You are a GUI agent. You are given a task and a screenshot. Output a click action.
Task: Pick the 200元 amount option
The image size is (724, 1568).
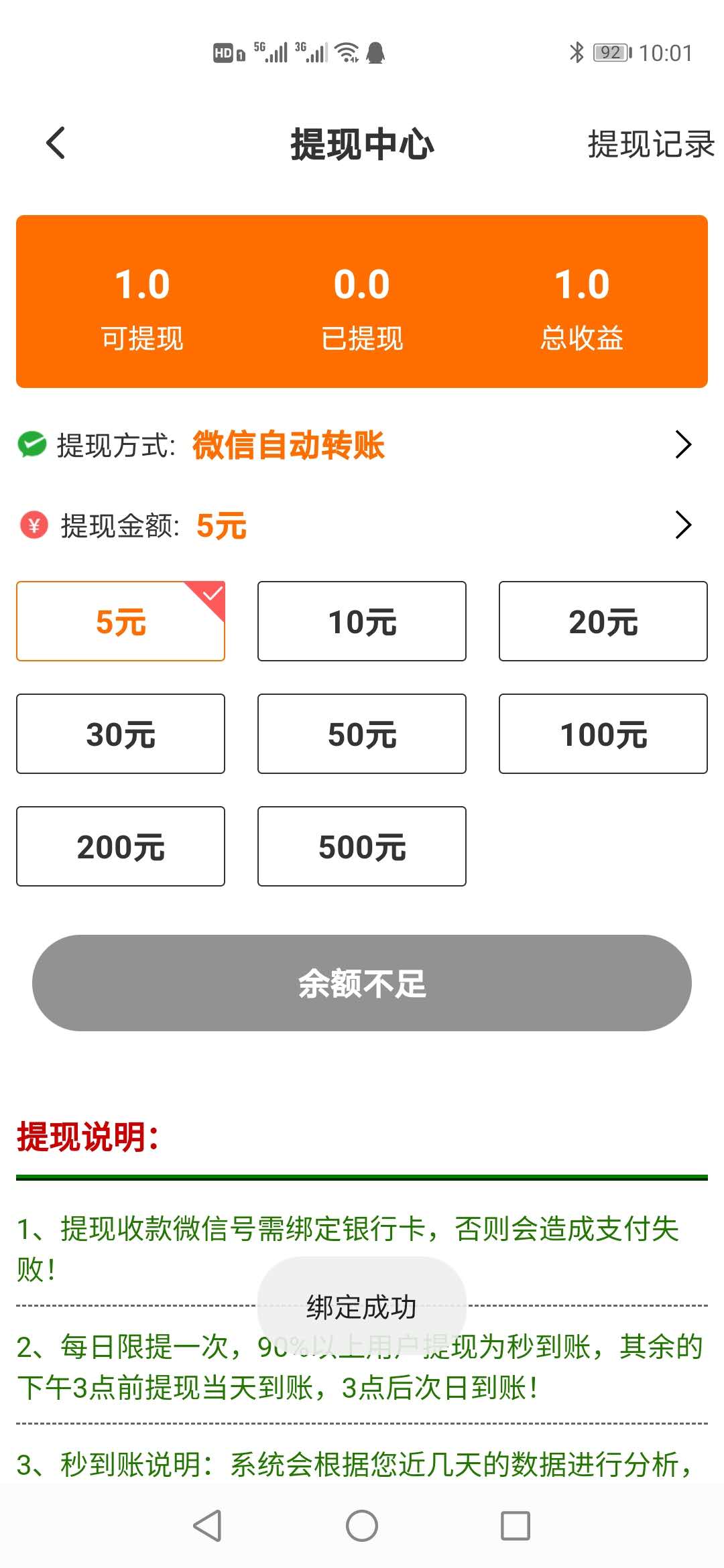[121, 846]
